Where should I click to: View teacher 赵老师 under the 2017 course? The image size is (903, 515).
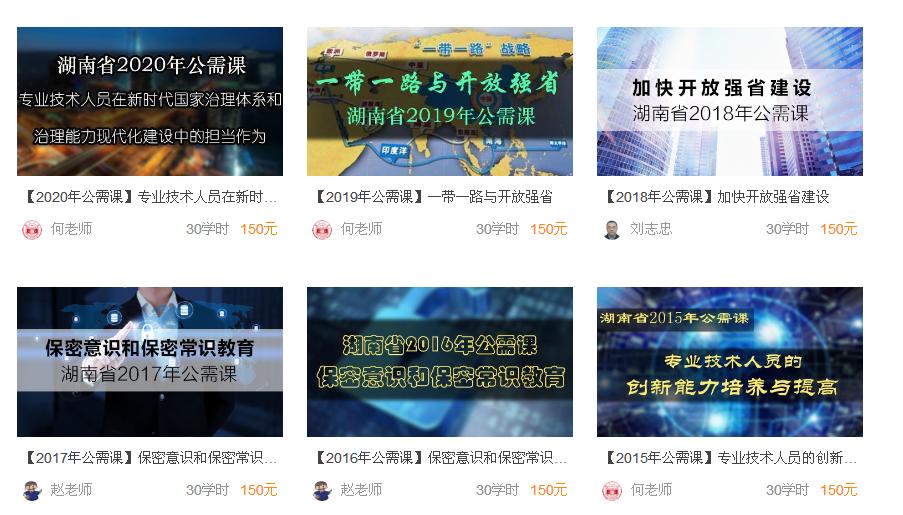pos(70,490)
